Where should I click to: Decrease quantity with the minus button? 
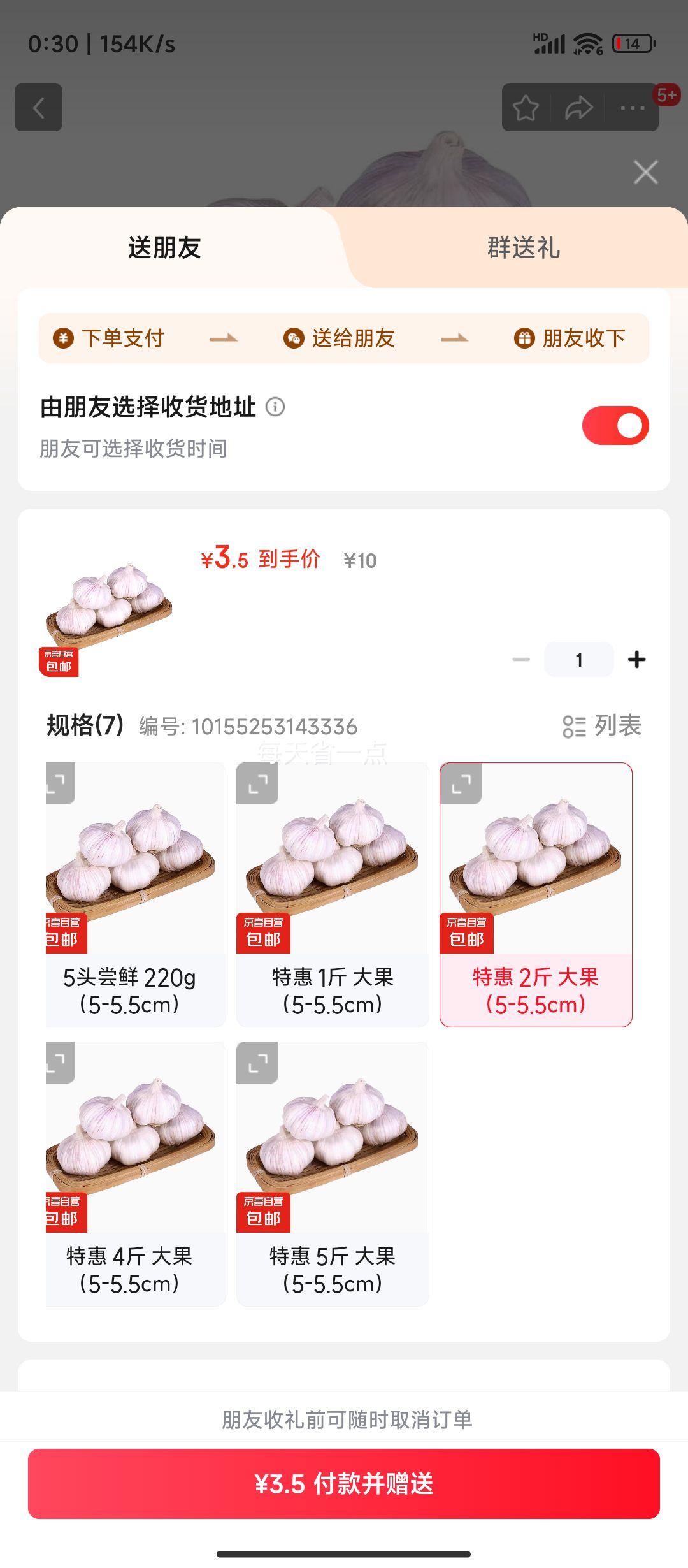(521, 660)
